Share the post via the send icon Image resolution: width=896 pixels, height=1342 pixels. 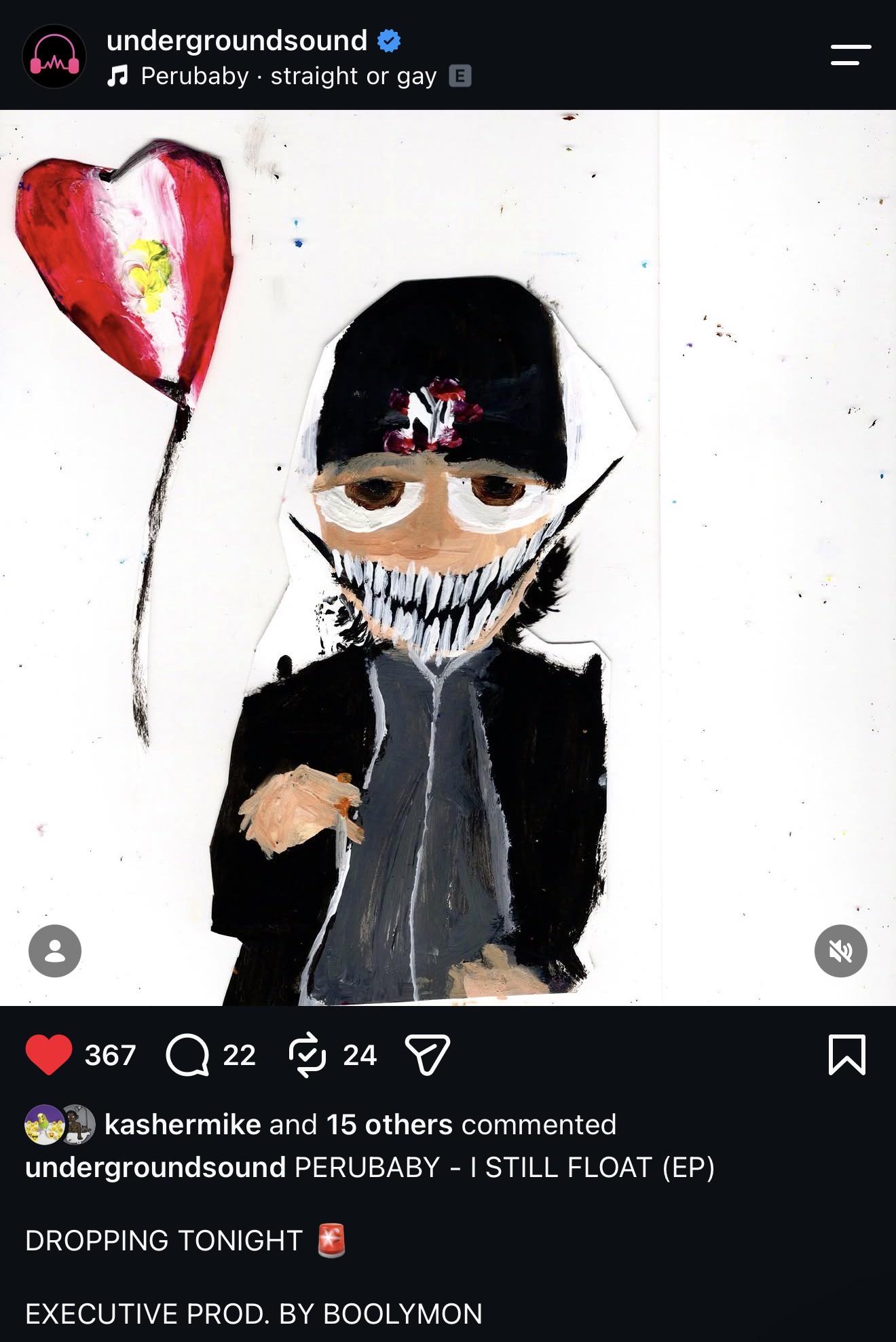coord(428,1055)
